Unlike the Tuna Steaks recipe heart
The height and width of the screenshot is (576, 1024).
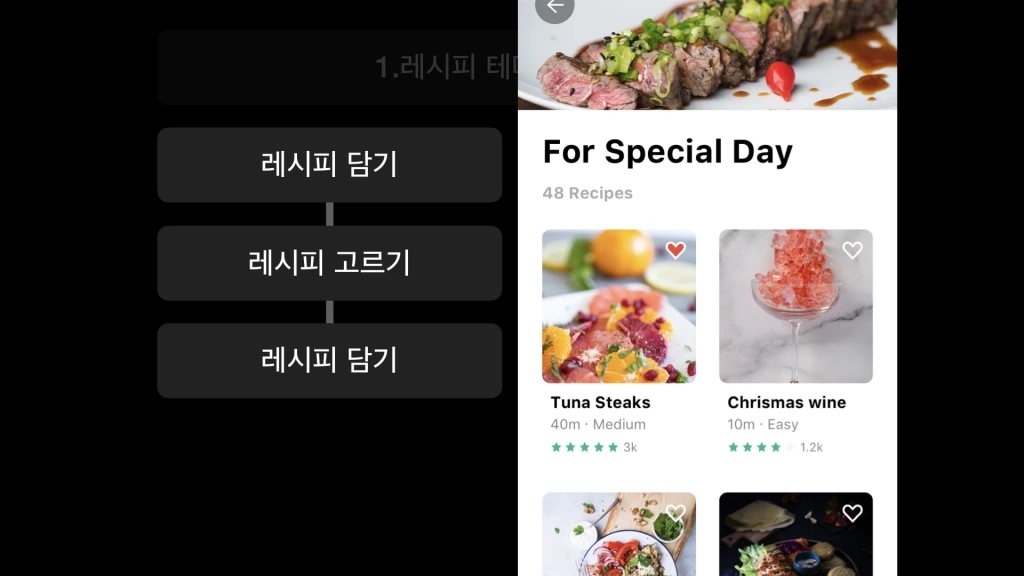coord(675,250)
